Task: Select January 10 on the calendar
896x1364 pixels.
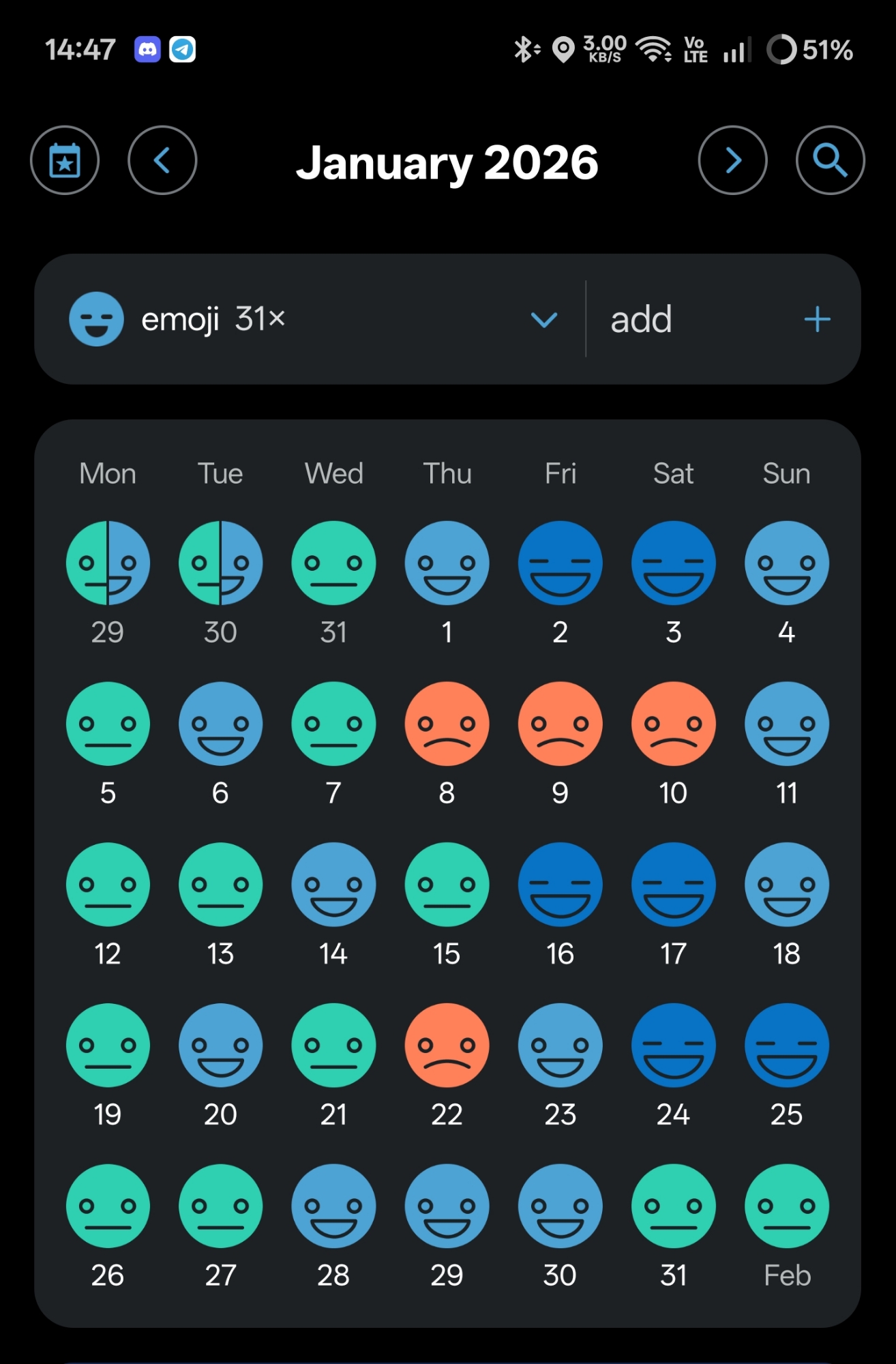Action: [673, 724]
